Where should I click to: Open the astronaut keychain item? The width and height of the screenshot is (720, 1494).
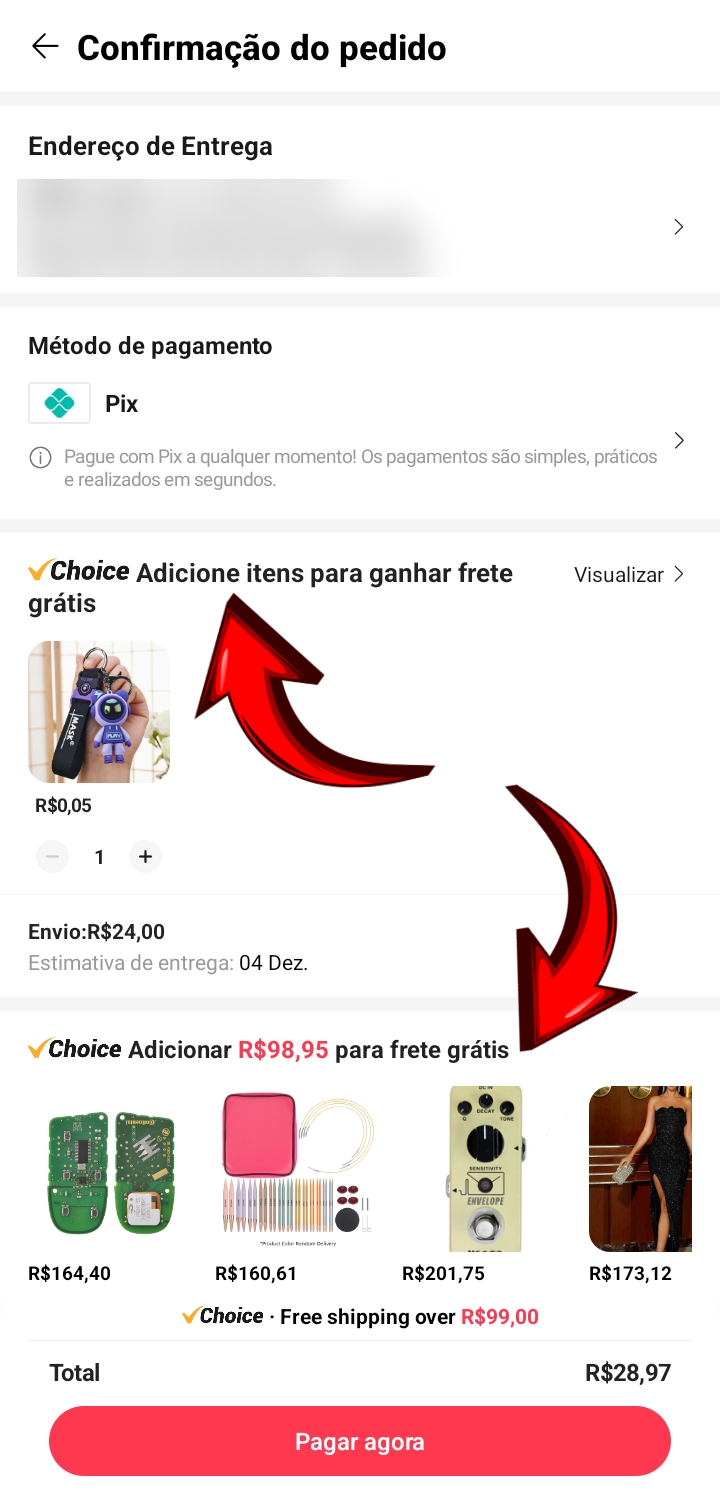point(99,711)
